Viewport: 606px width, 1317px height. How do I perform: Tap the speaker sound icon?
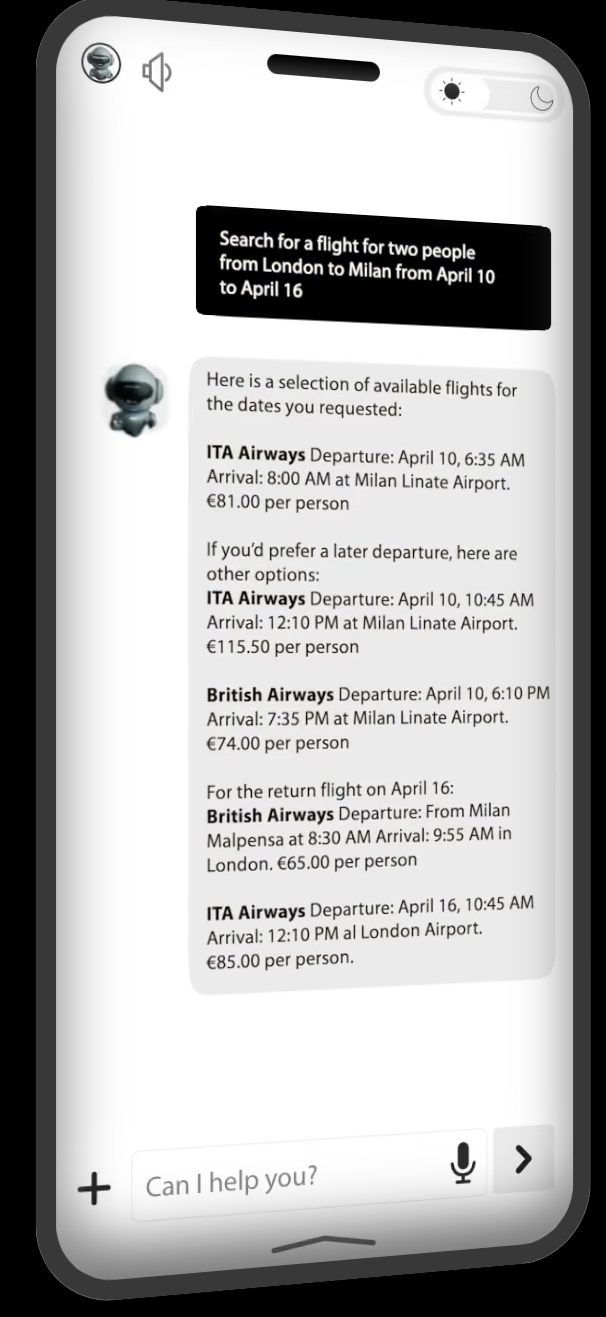pyautogui.click(x=156, y=71)
